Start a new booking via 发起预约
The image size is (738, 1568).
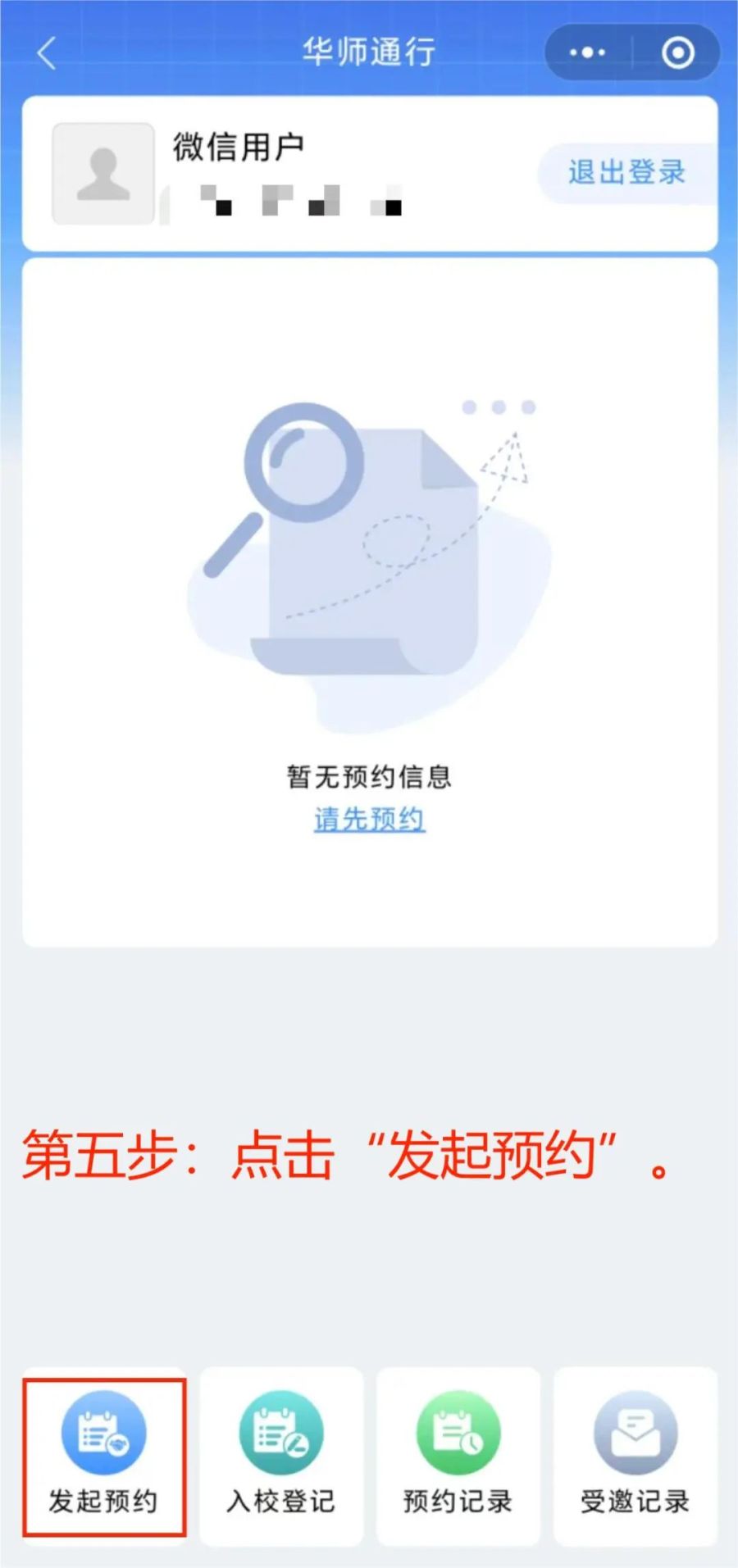click(103, 1457)
